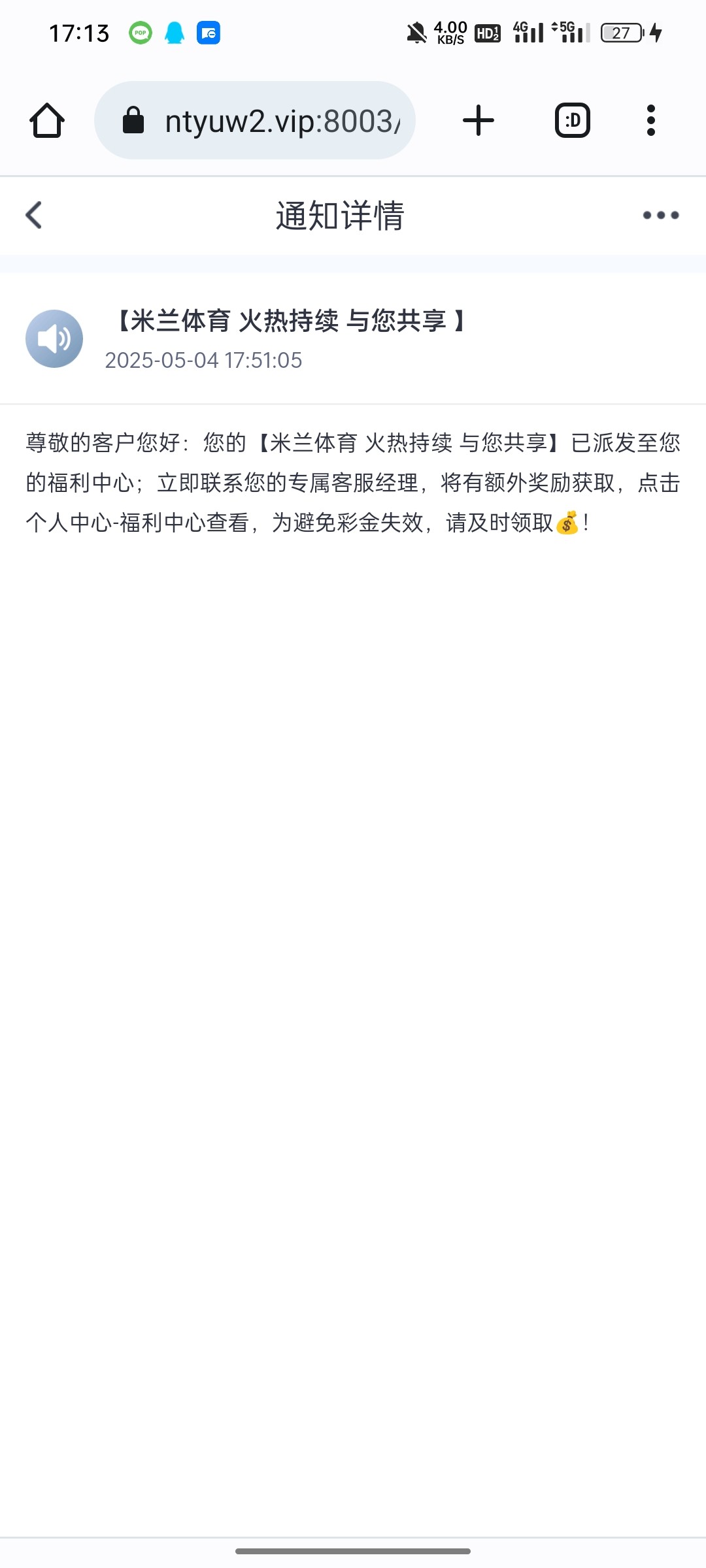Image resolution: width=706 pixels, height=1568 pixels.
Task: Tap the browser home button
Action: (47, 121)
